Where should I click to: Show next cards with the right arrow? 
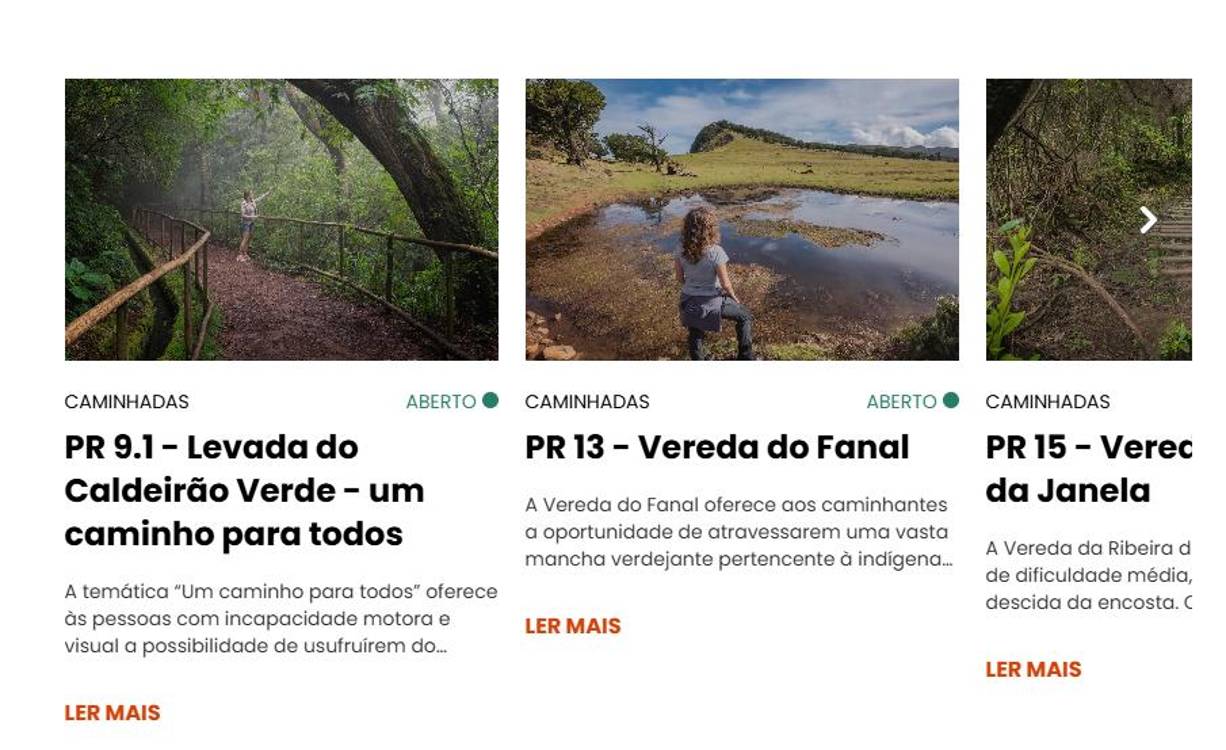point(1148,220)
